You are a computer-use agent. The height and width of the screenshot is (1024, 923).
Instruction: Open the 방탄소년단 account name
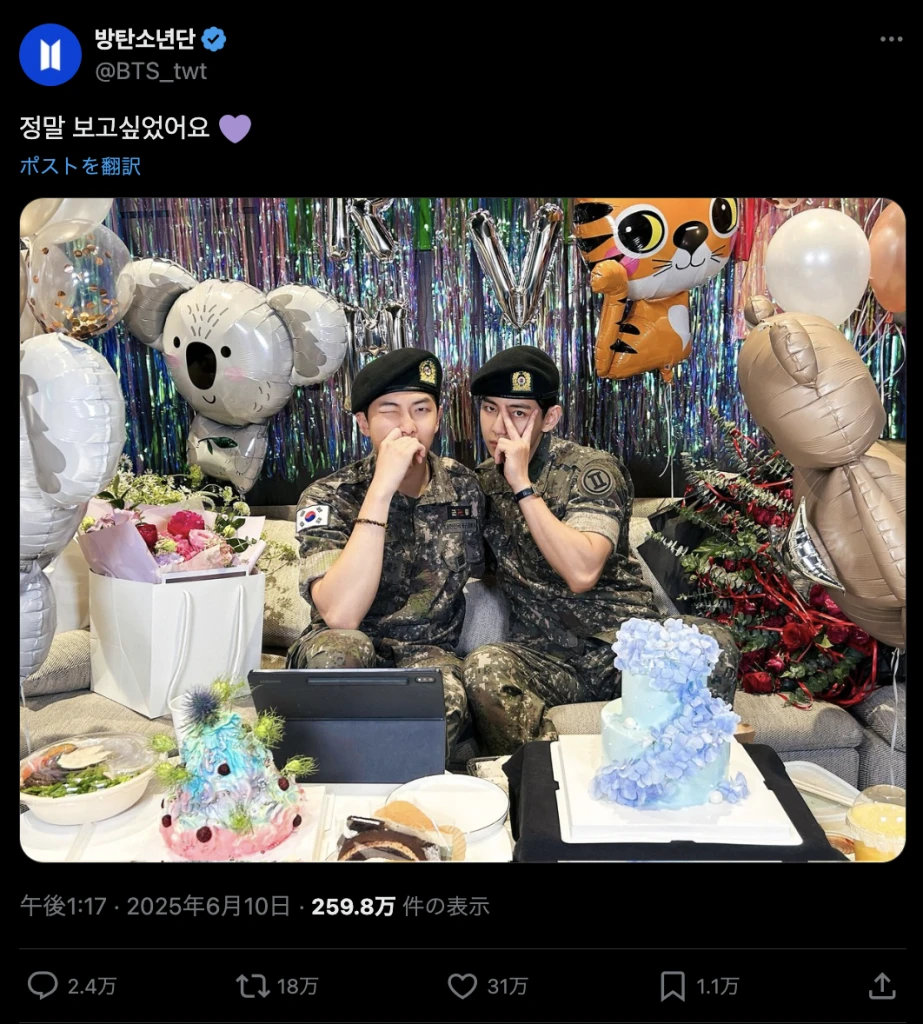click(145, 39)
